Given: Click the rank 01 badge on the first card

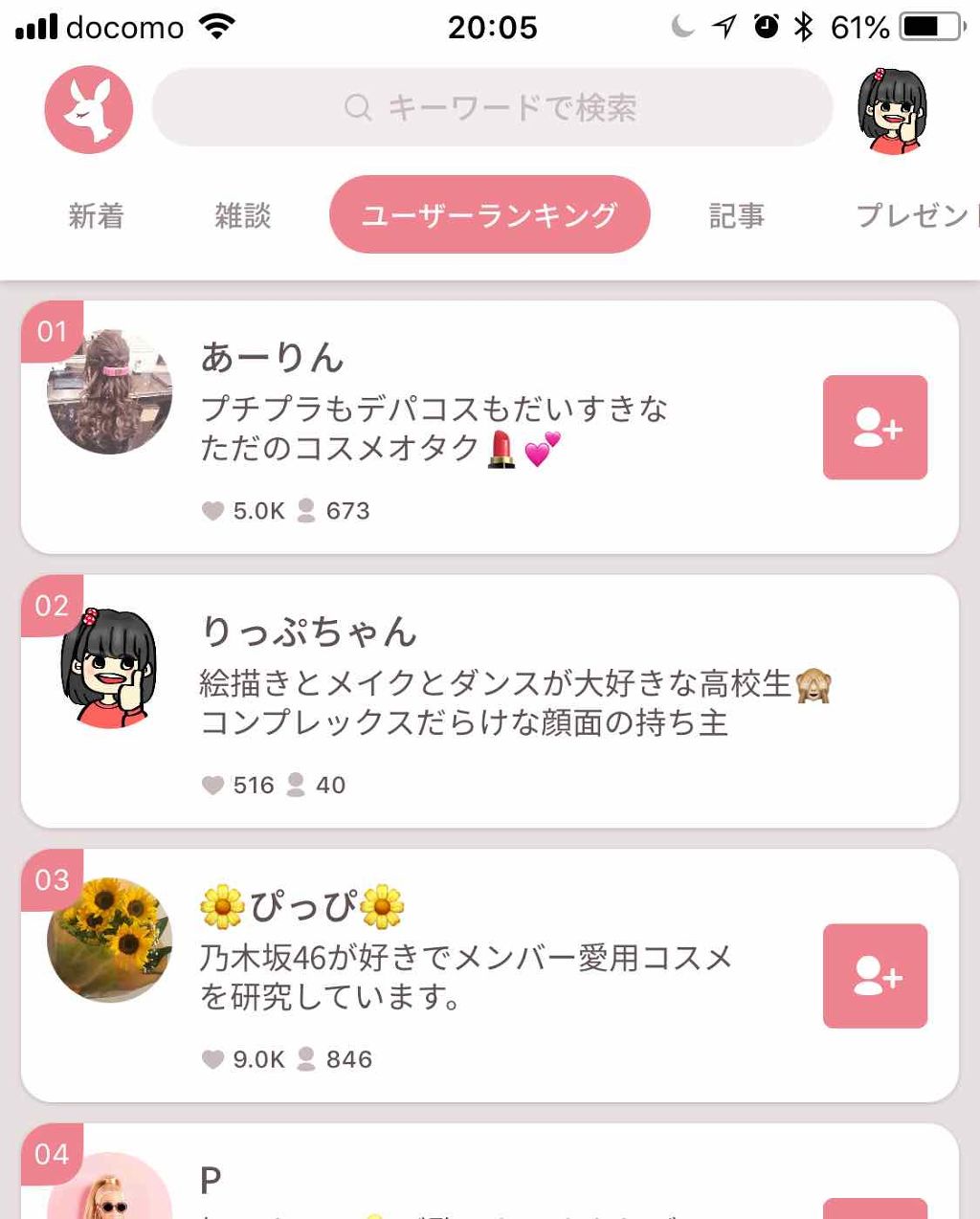Looking at the screenshot, I should (53, 332).
